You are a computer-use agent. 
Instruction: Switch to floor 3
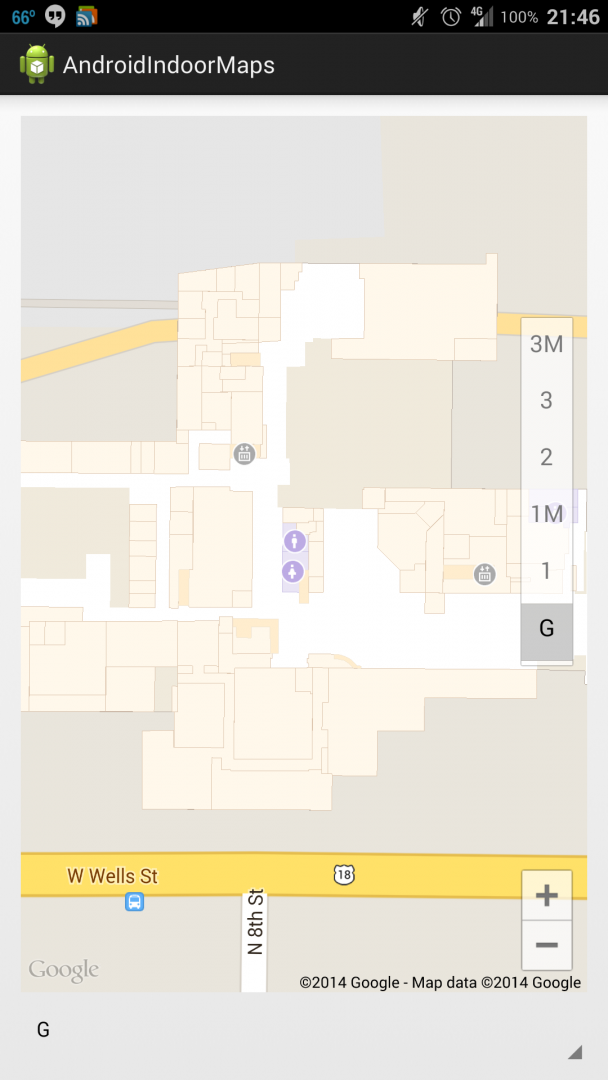(547, 400)
